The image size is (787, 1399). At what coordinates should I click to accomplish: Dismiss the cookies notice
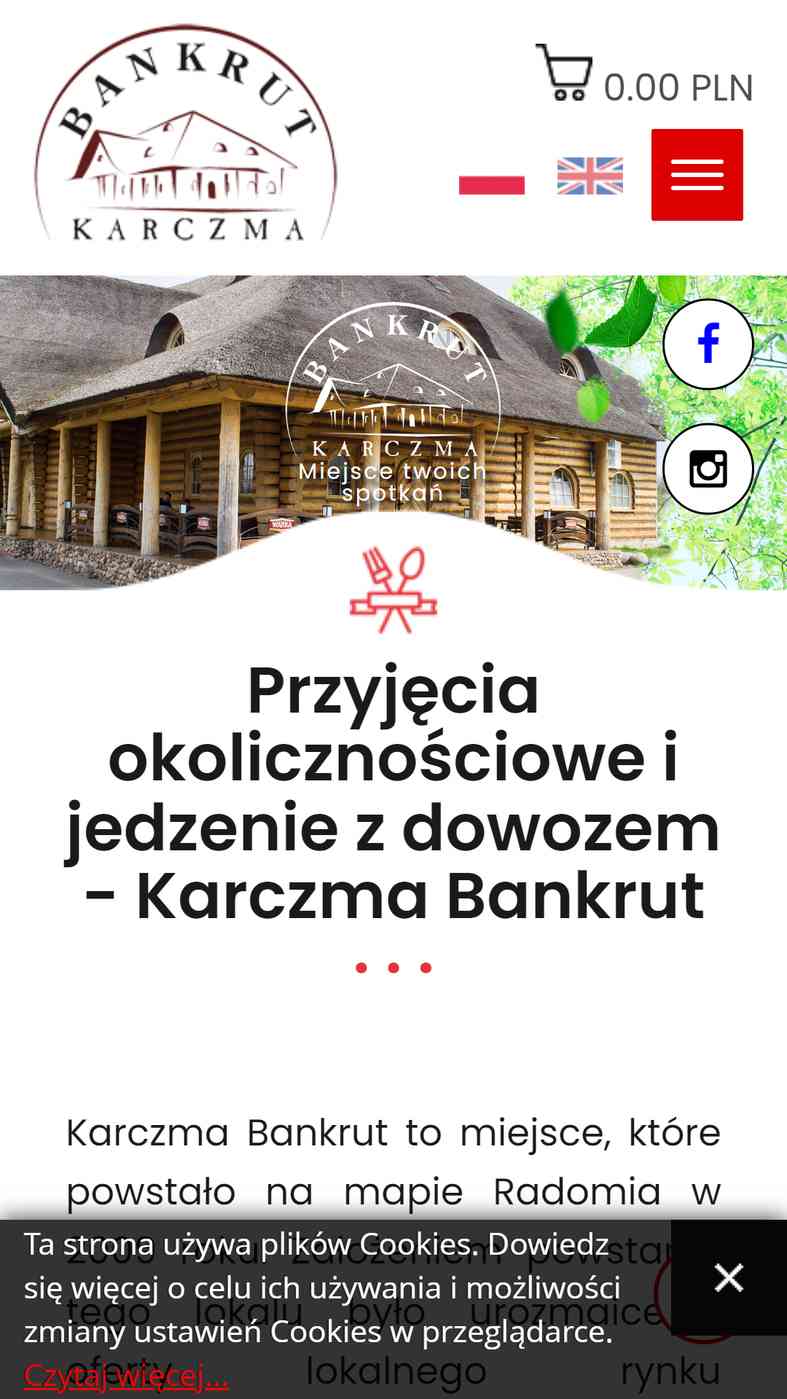coord(729,1277)
